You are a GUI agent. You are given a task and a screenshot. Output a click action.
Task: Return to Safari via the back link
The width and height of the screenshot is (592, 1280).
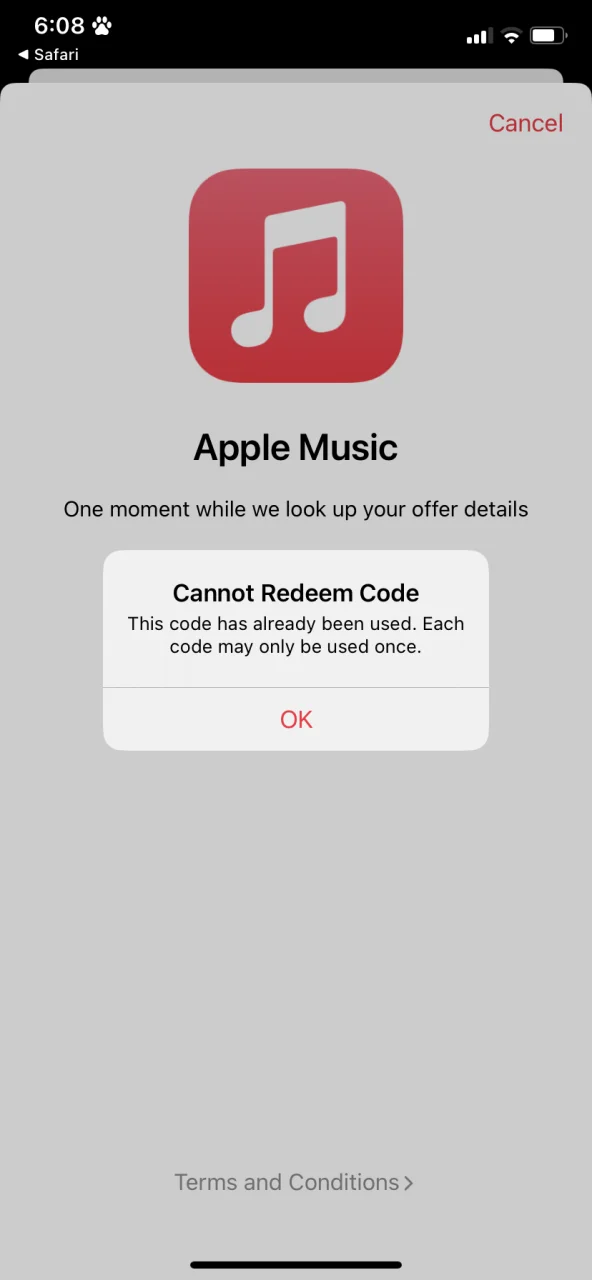click(x=48, y=54)
